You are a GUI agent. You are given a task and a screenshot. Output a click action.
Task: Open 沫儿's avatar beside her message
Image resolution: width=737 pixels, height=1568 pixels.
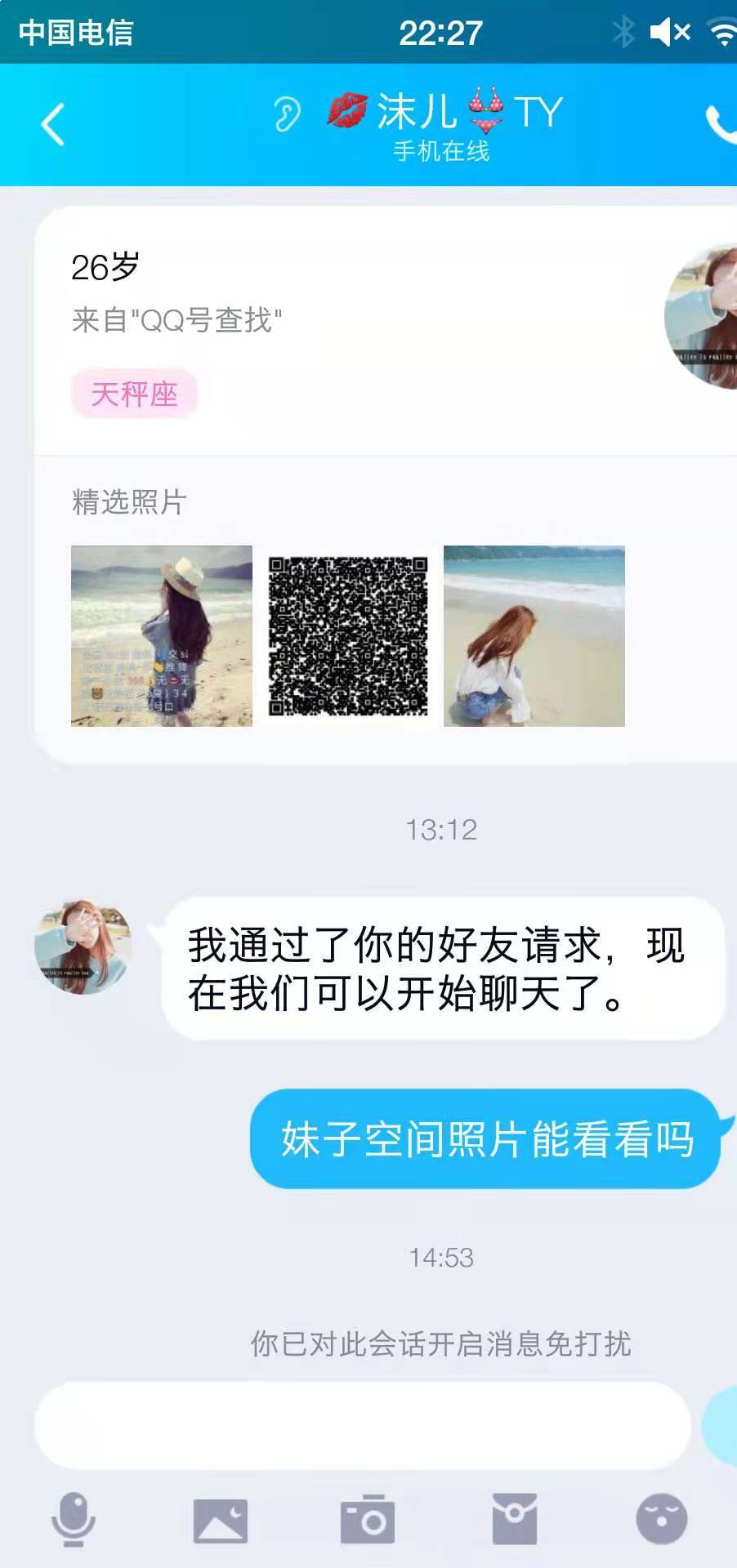pyautogui.click(x=83, y=947)
